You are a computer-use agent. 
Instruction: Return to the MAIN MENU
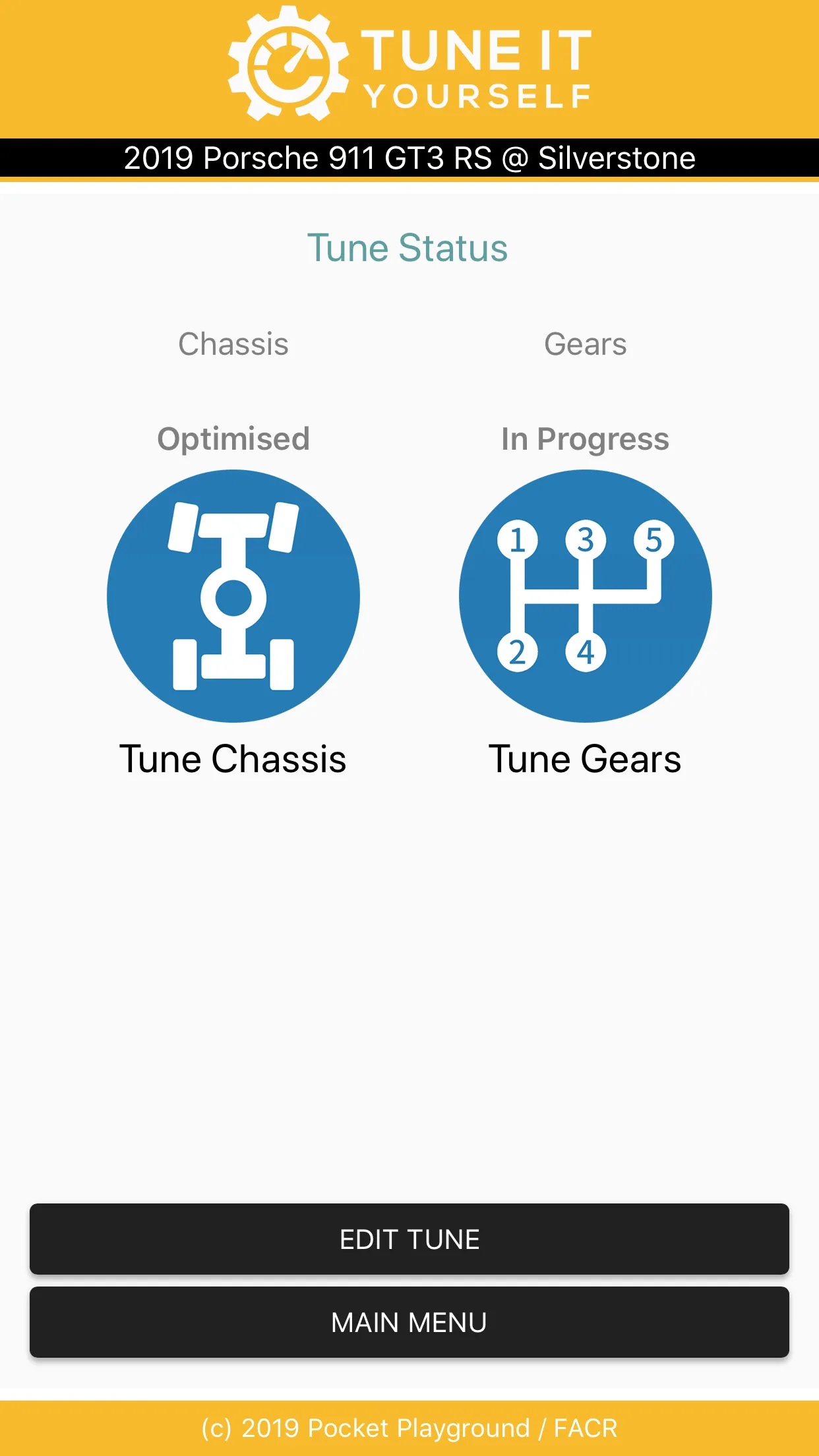point(409,1322)
